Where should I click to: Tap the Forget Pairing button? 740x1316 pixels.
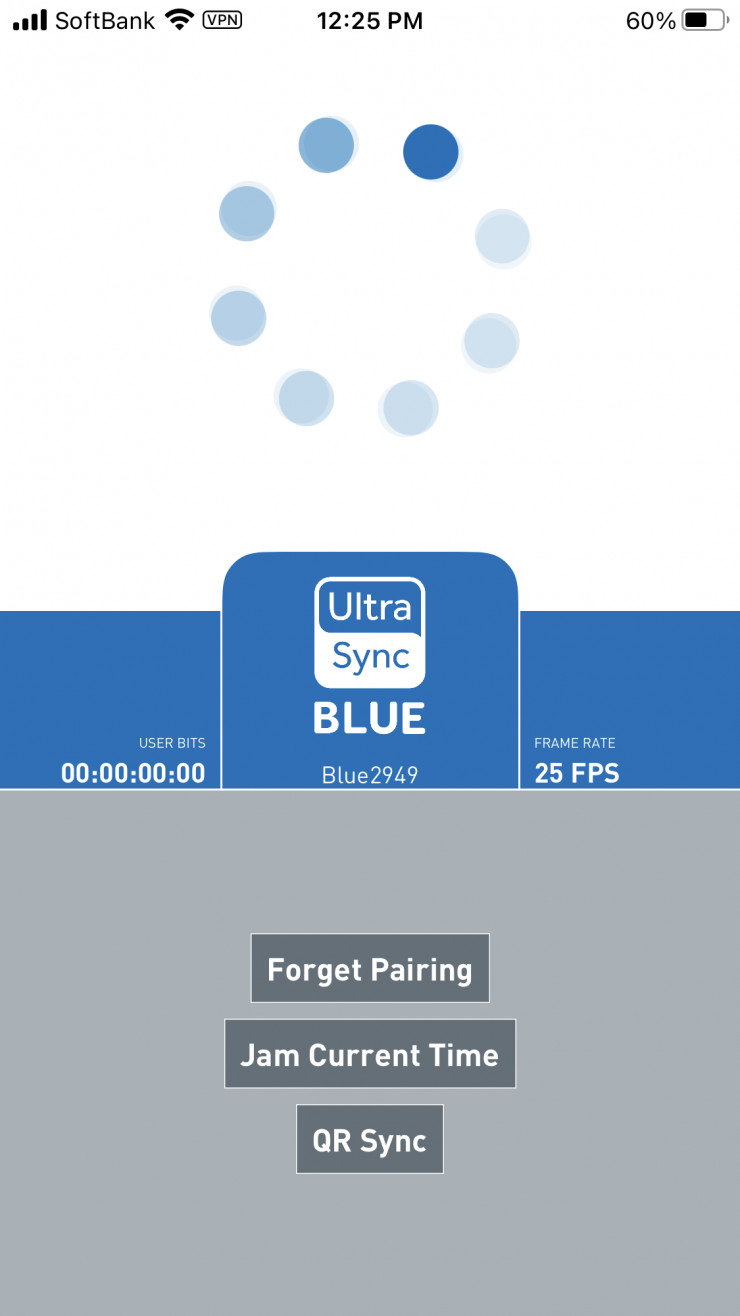tap(369, 968)
